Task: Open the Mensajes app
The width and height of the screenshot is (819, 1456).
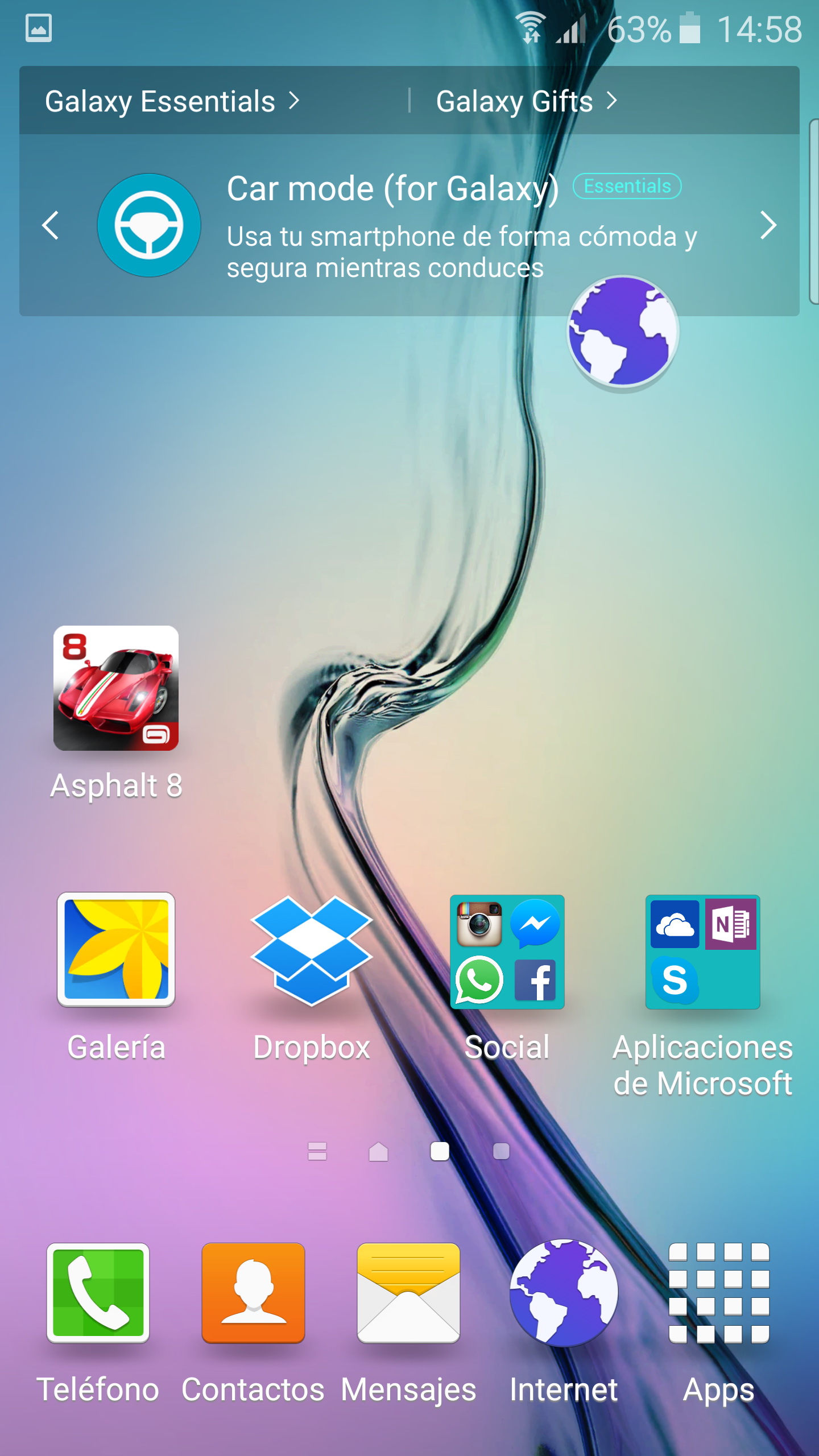Action: 408,1293
